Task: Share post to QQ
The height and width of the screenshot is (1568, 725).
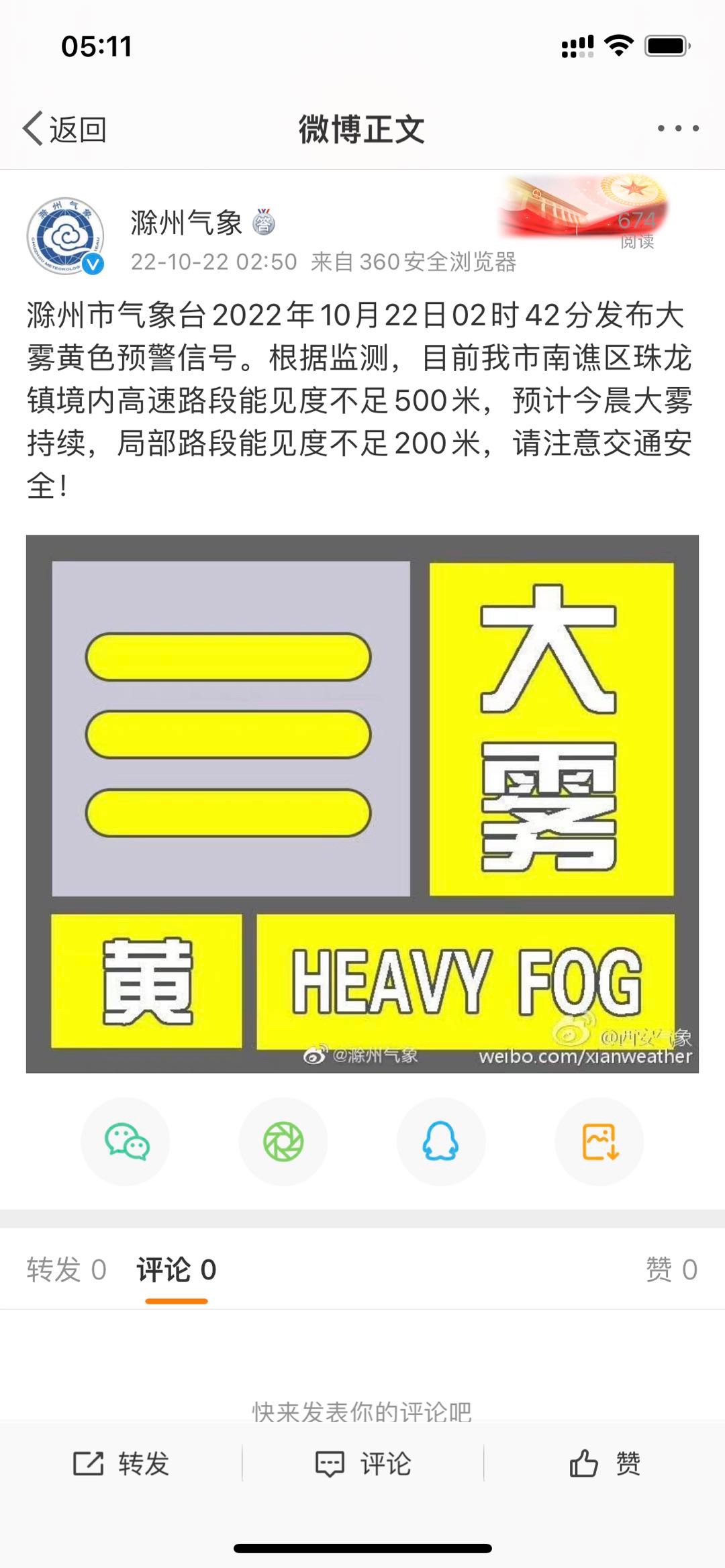Action: tap(441, 1141)
